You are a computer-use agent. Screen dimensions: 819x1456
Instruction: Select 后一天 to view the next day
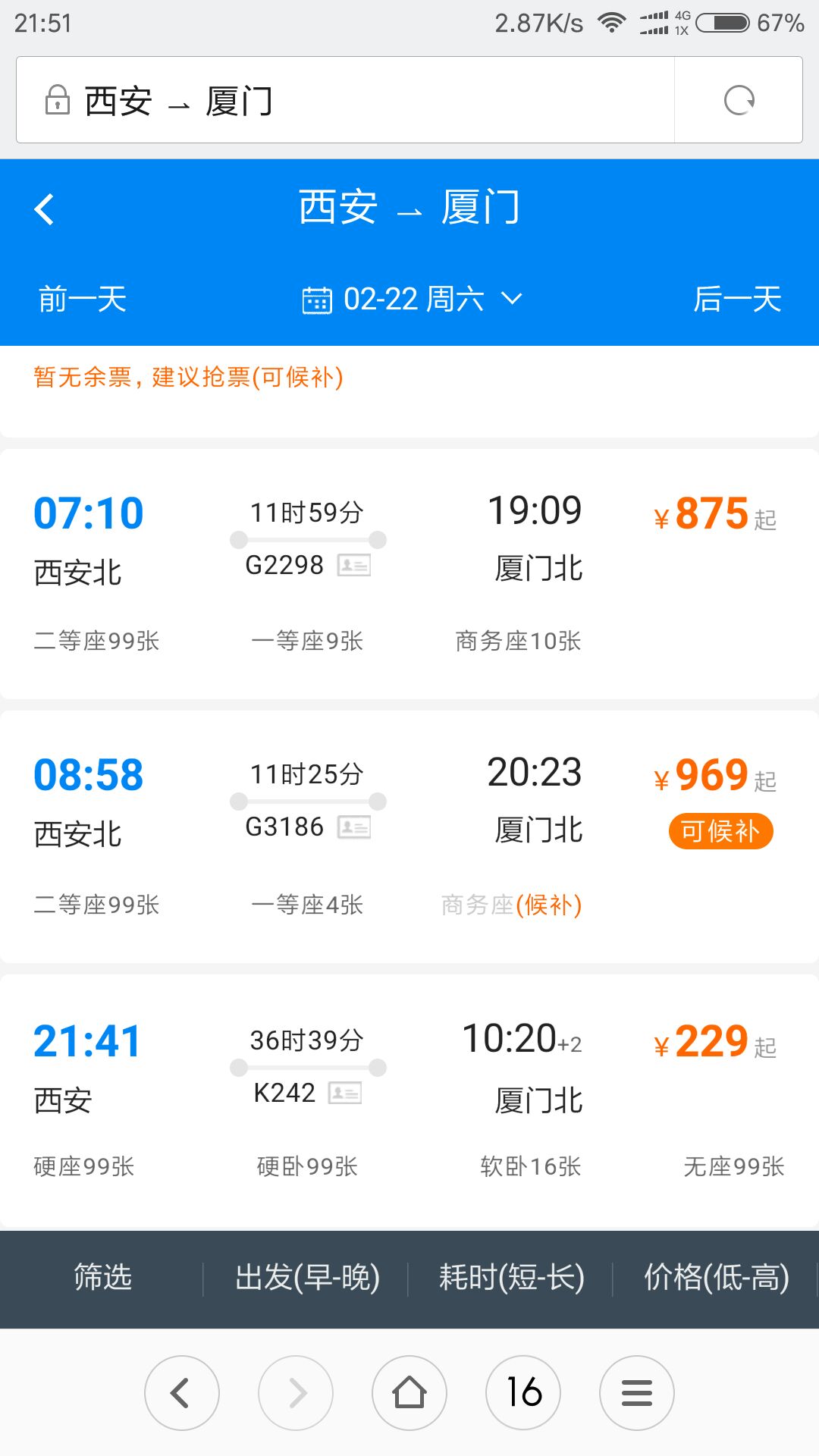point(737,300)
